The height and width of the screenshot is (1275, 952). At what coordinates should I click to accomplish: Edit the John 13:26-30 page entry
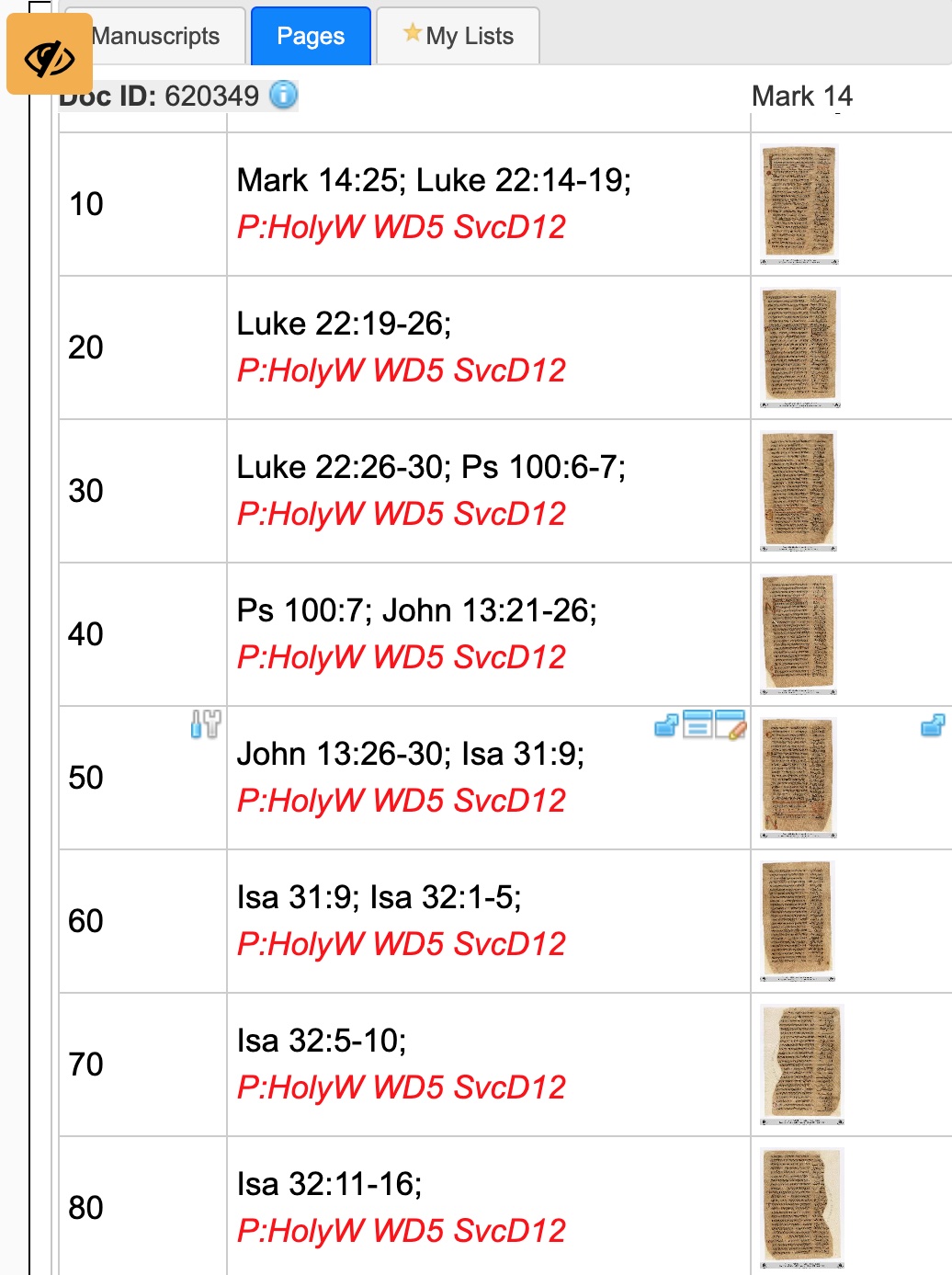(x=731, y=725)
